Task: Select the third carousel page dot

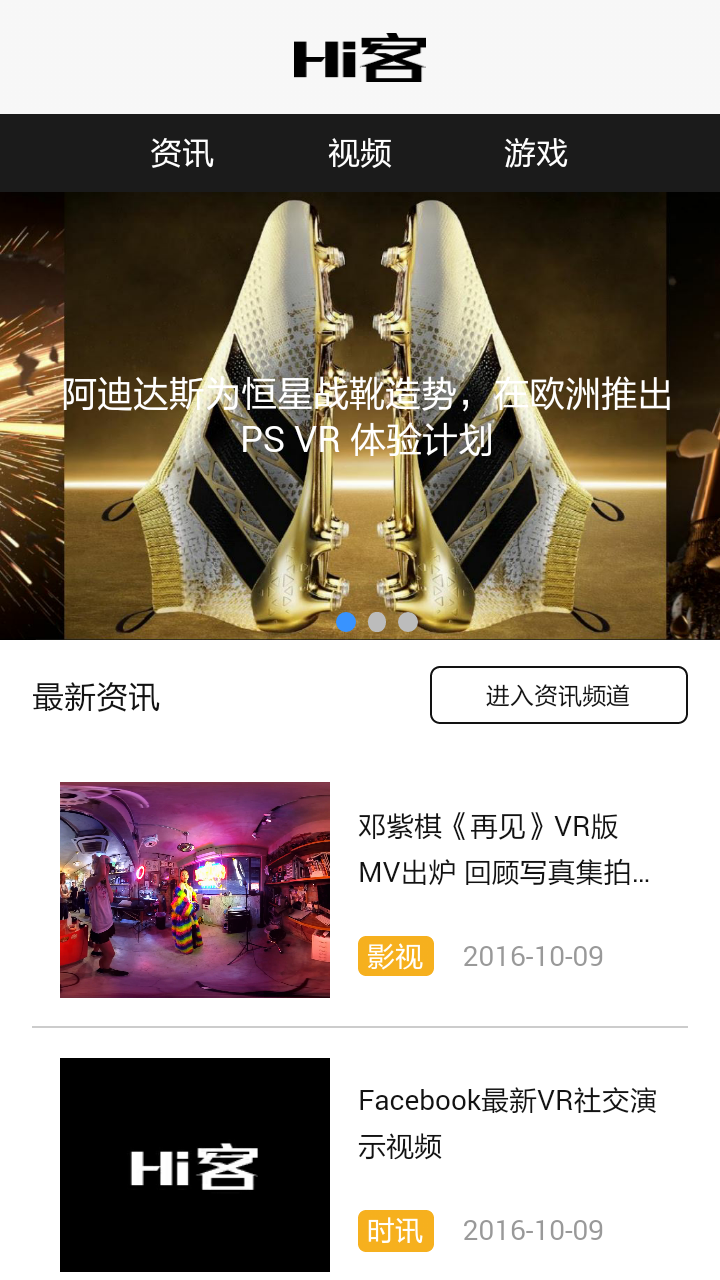Action: [x=408, y=622]
